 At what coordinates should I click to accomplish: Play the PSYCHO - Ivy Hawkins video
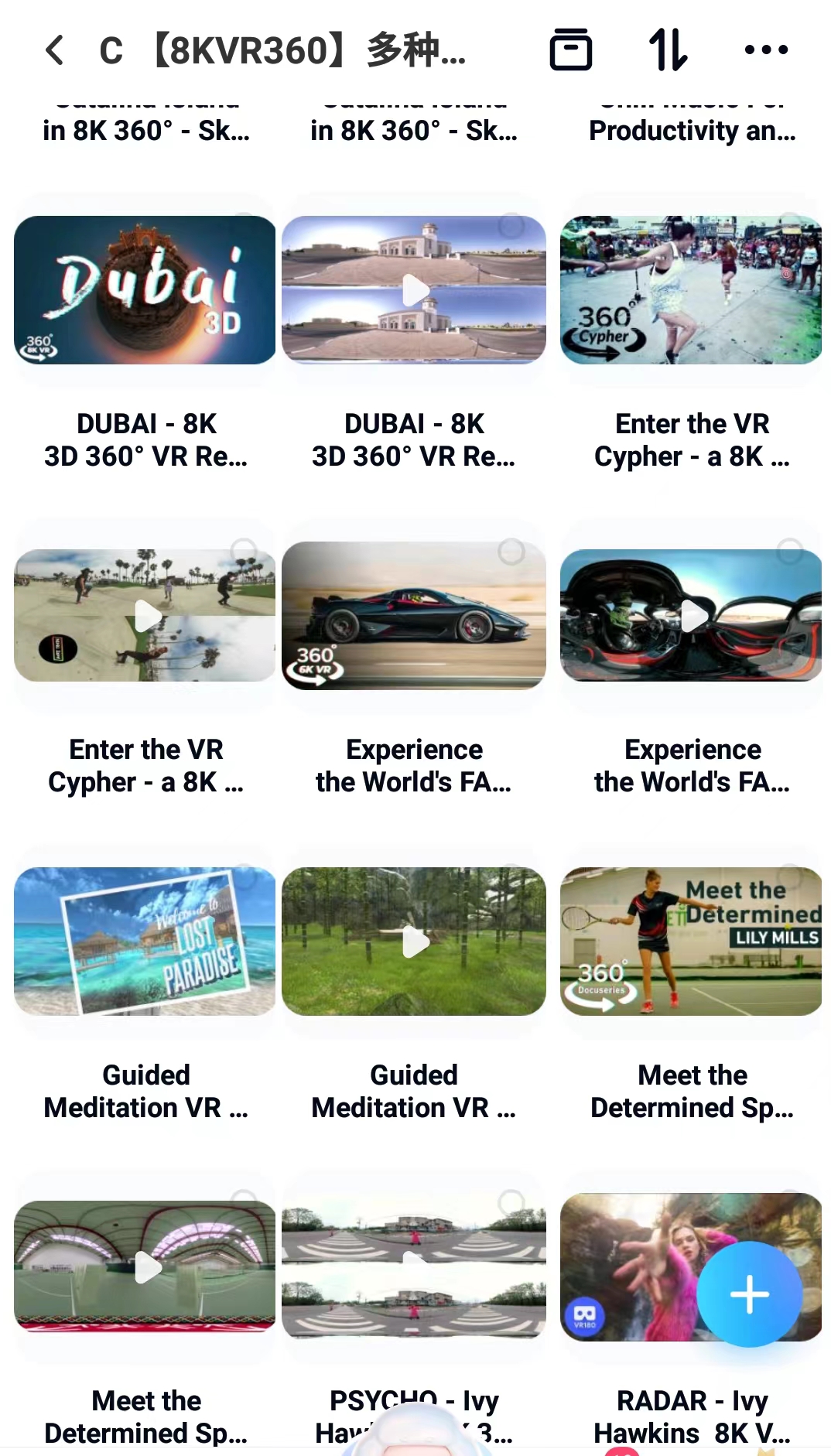tap(414, 1266)
